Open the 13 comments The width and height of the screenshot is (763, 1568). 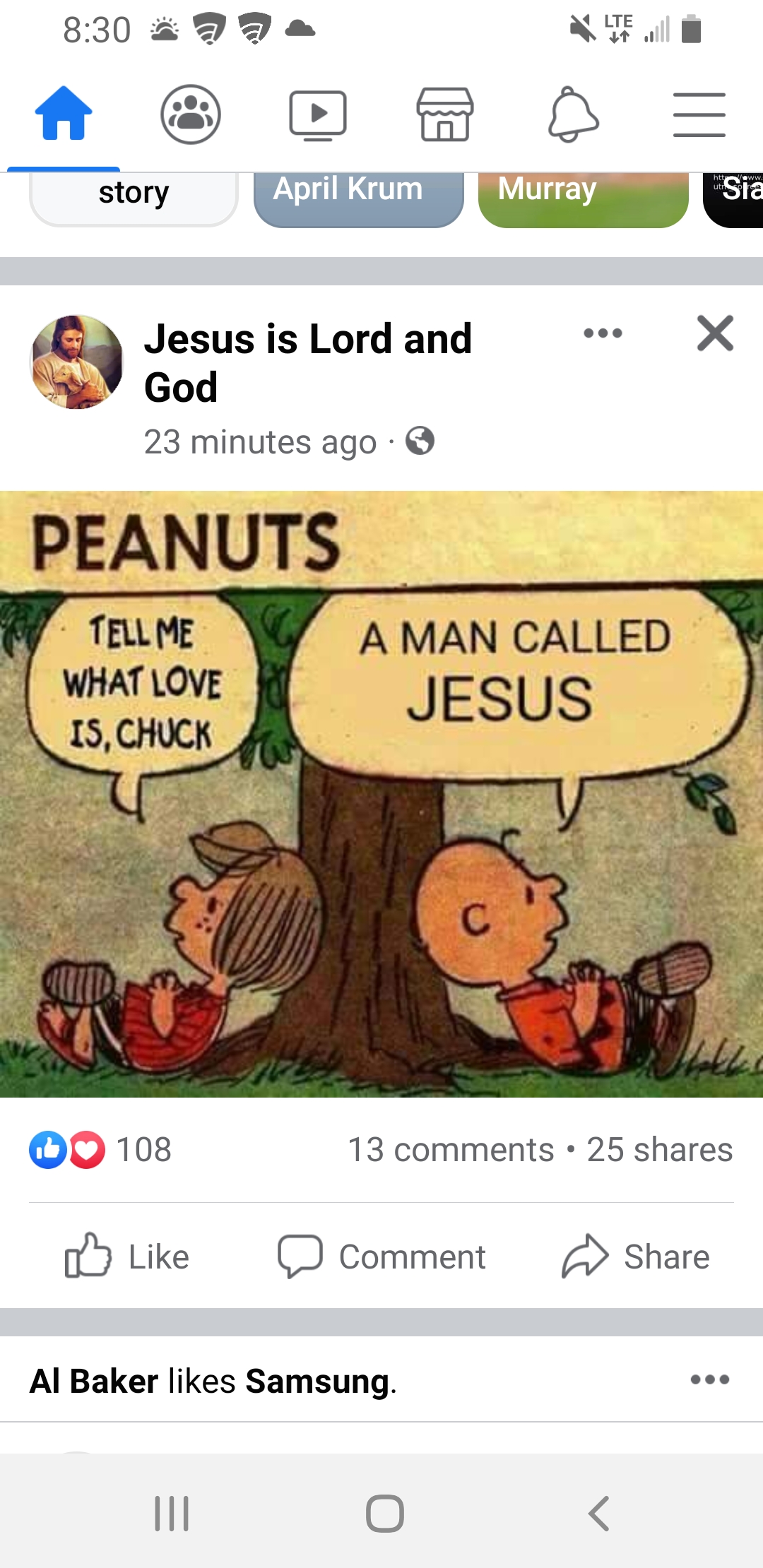coord(451,1150)
